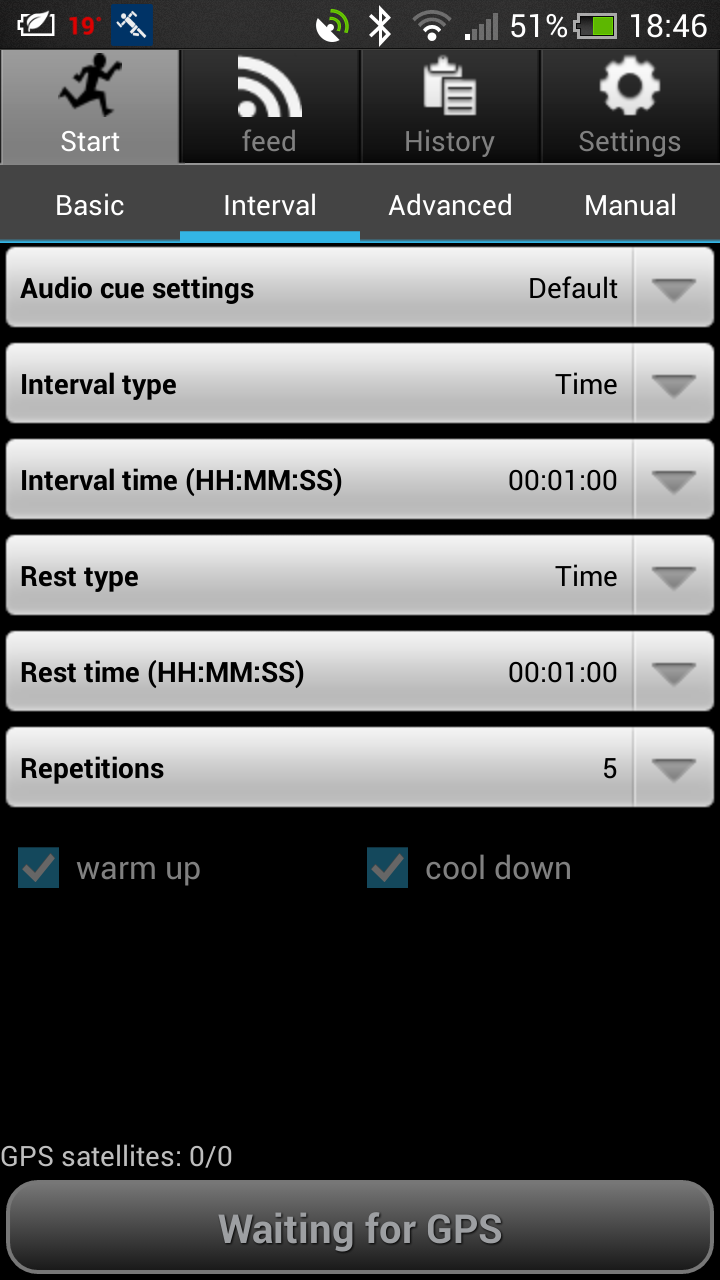720x1280 pixels.
Task: Go to the Settings tab
Action: coord(630,107)
